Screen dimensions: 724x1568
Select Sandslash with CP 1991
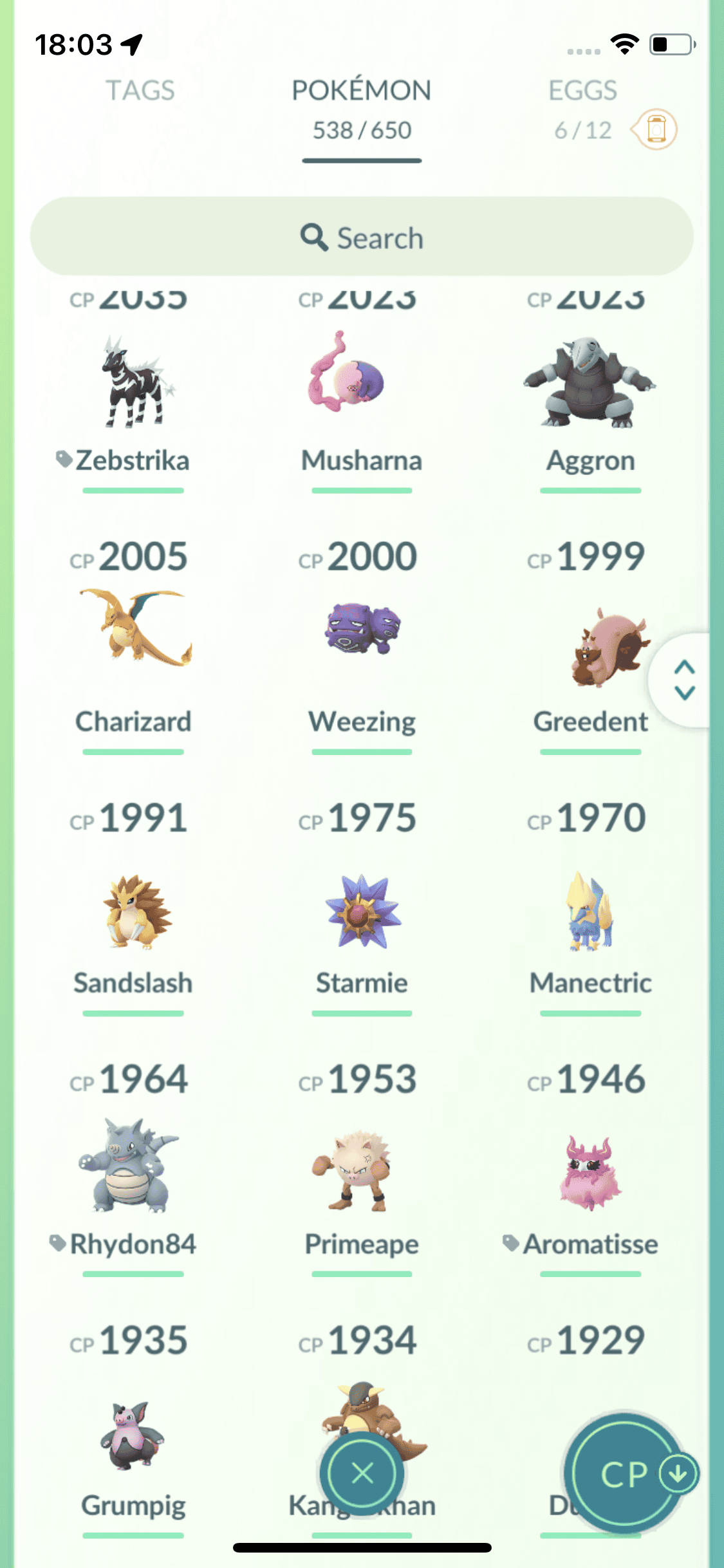[x=133, y=911]
